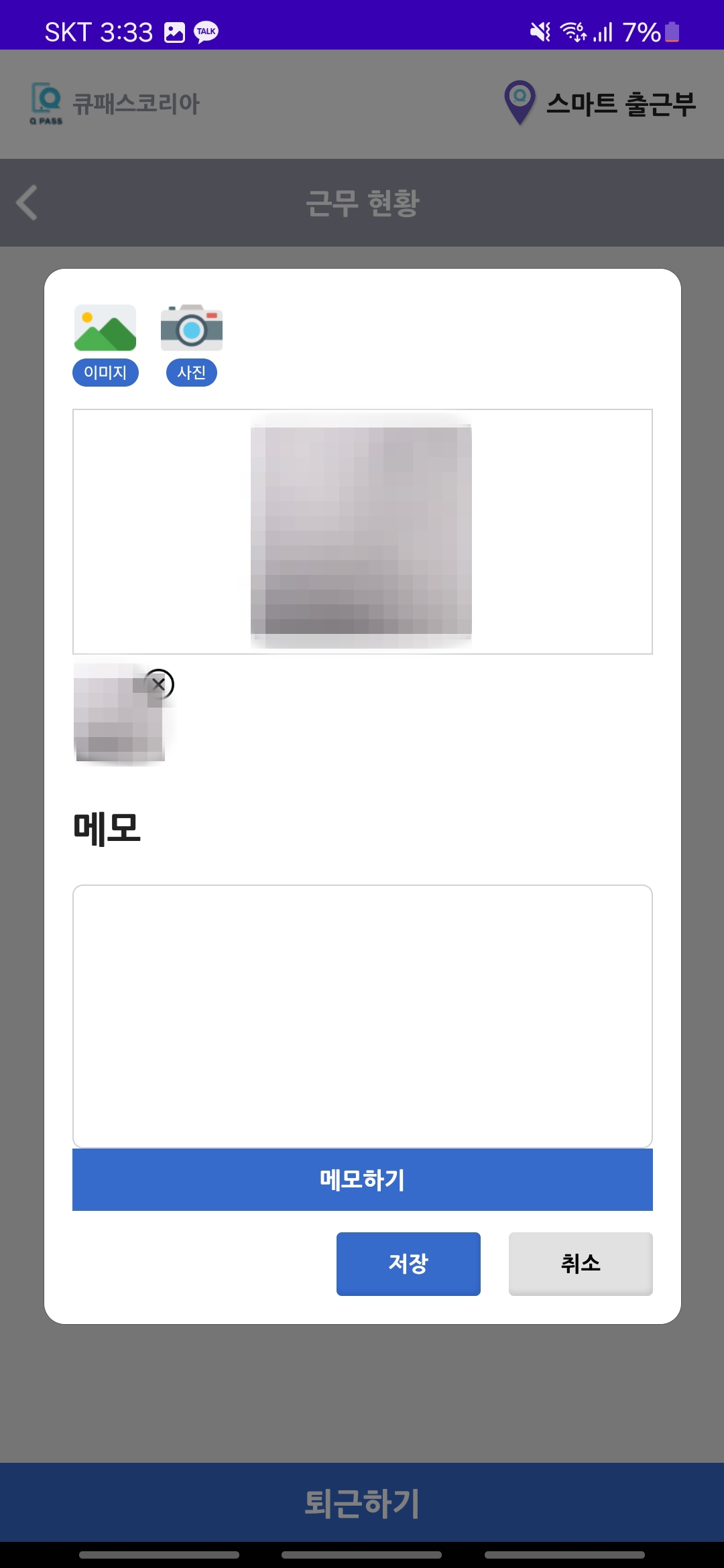Choose the 이미지 gallery option
Screen dimensions: 724x1568
[105, 344]
